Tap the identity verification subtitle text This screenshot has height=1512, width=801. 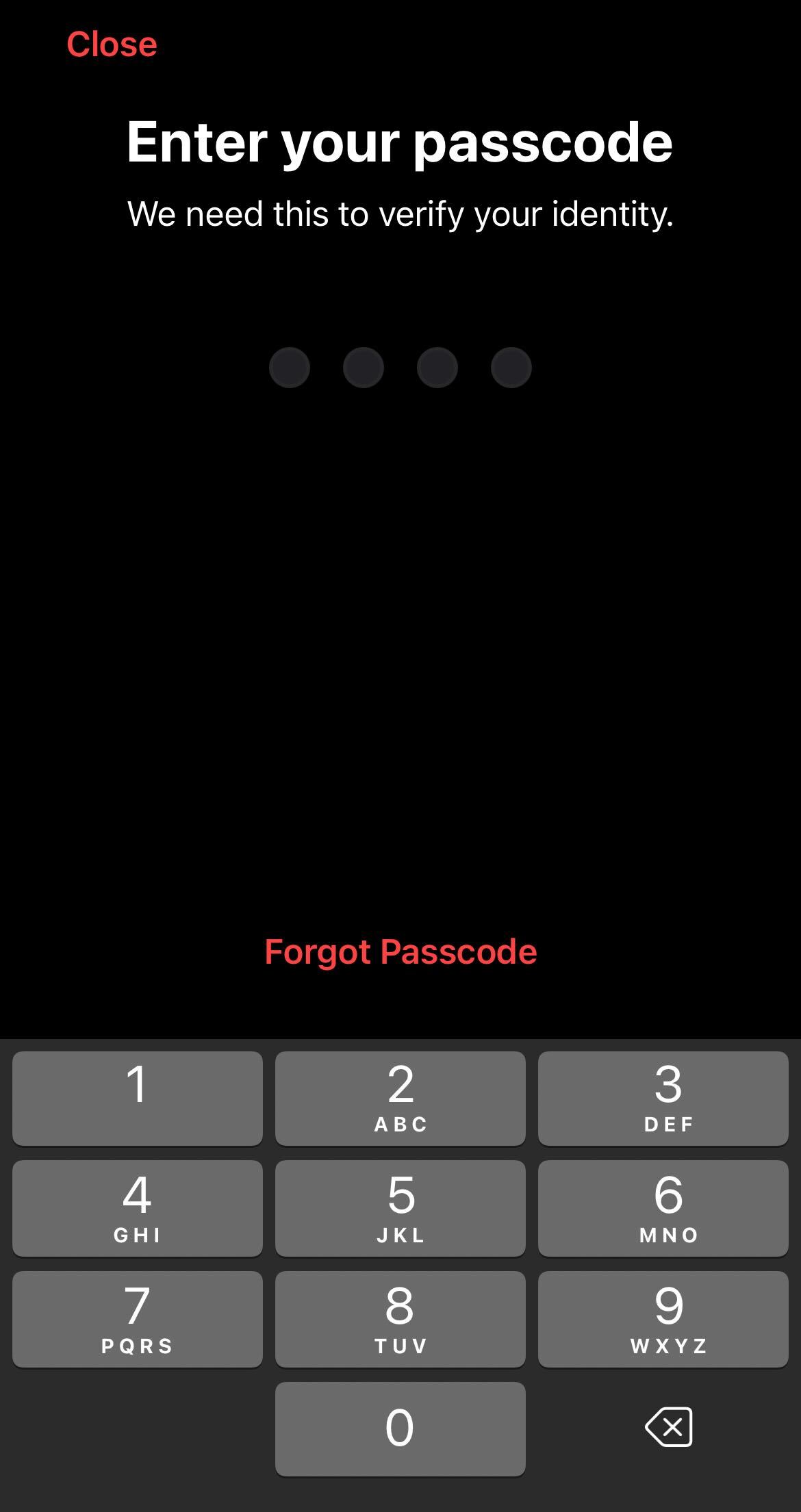[400, 214]
